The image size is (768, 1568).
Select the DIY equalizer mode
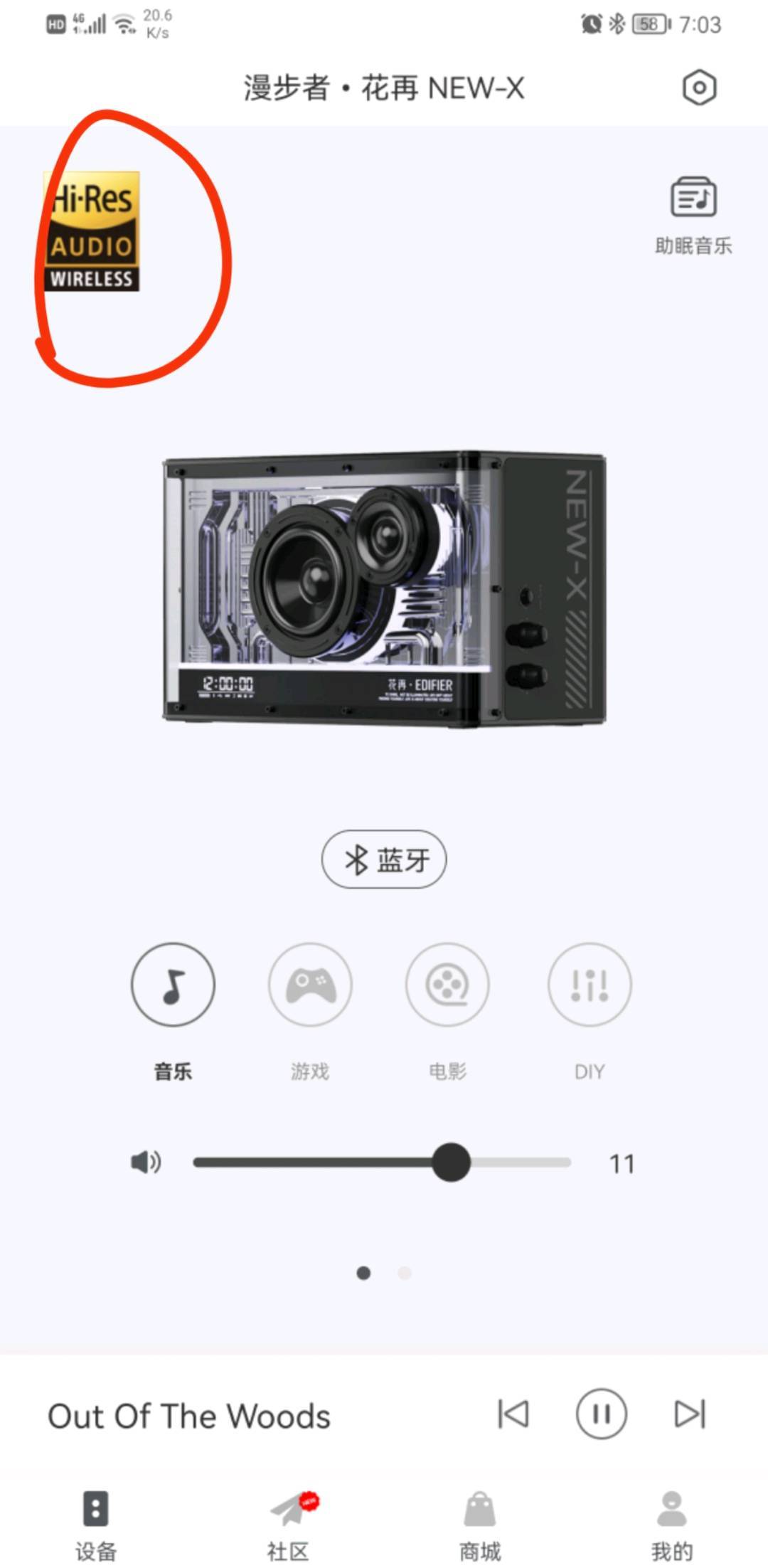pos(589,985)
